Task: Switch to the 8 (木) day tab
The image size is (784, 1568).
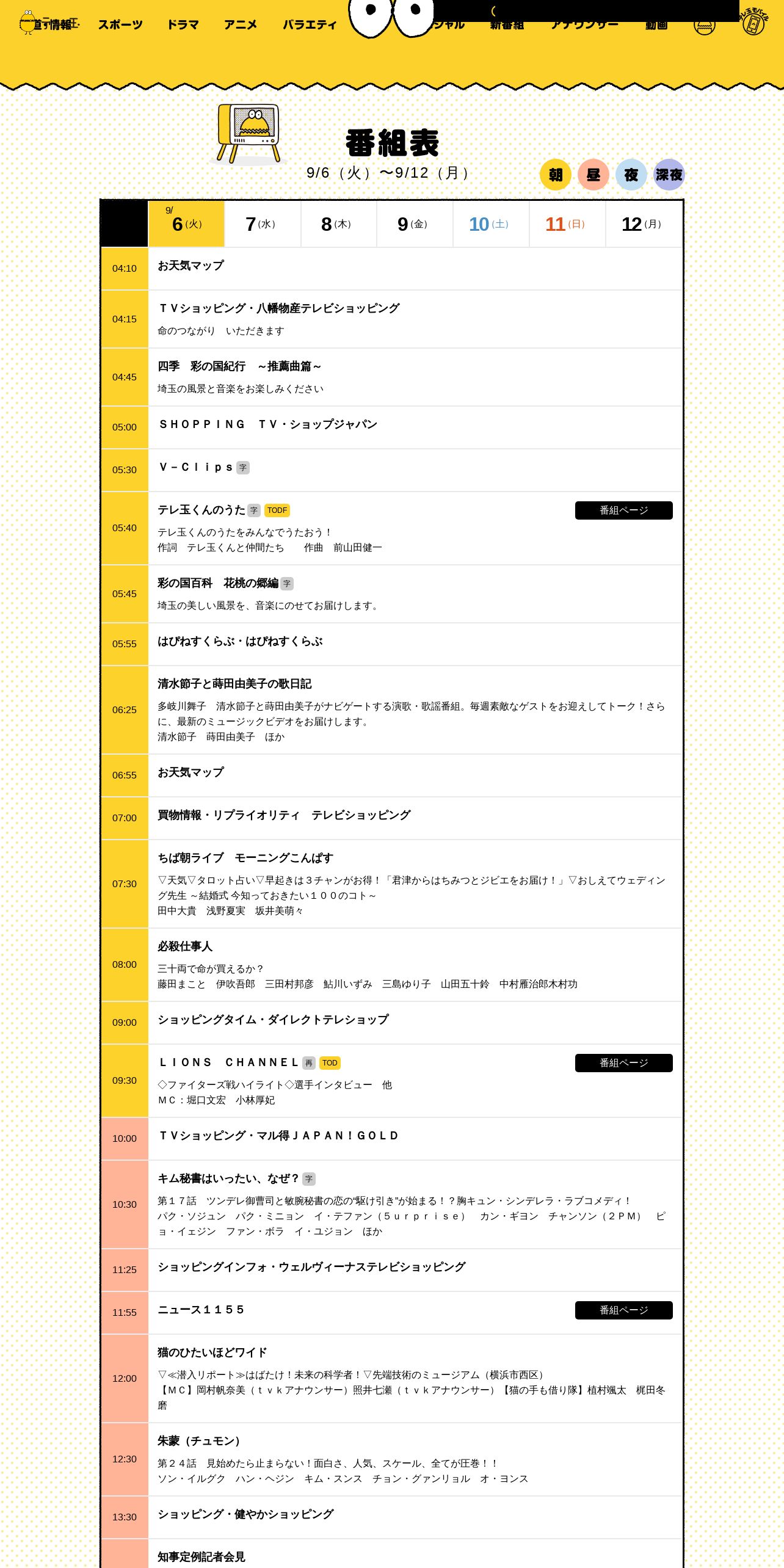Action: click(339, 224)
